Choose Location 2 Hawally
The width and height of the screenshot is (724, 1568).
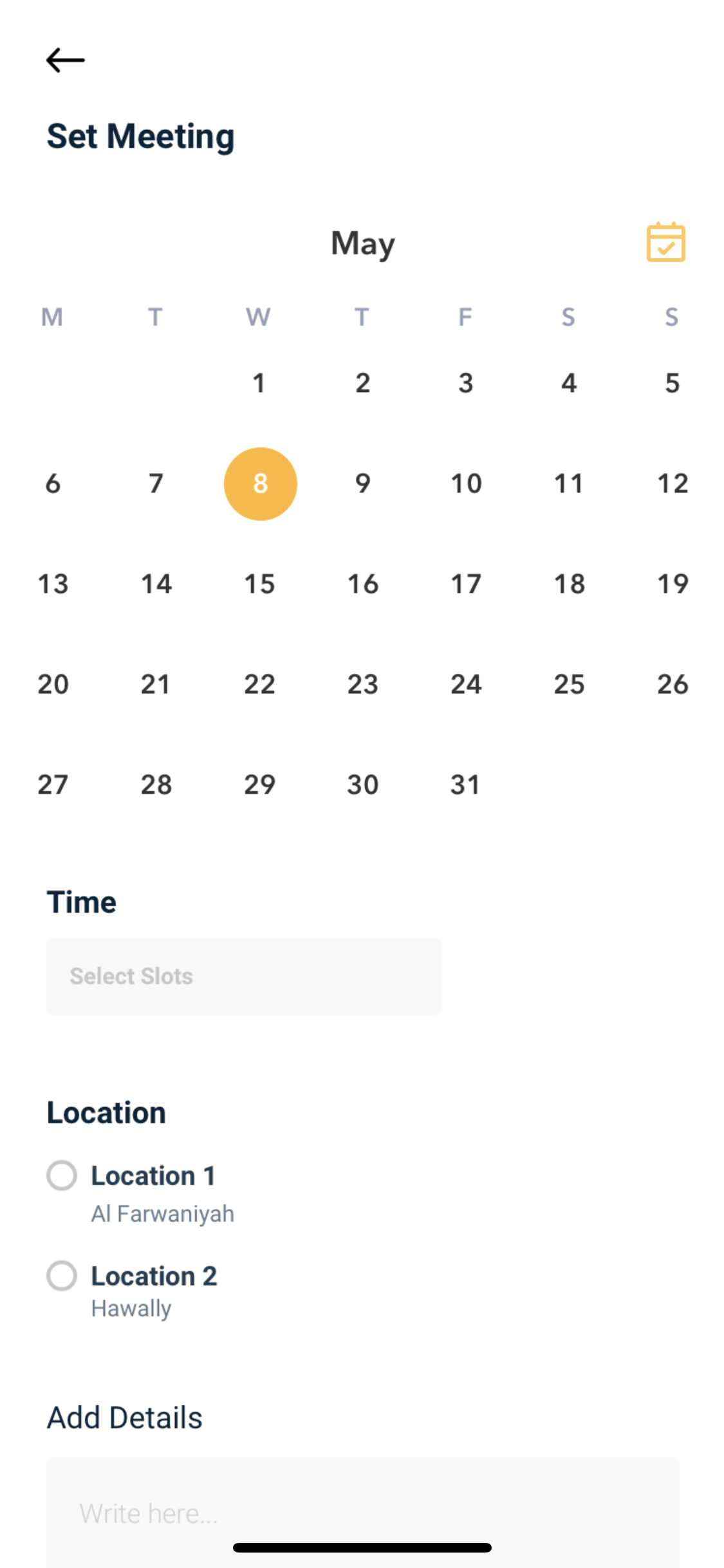pyautogui.click(x=62, y=1276)
